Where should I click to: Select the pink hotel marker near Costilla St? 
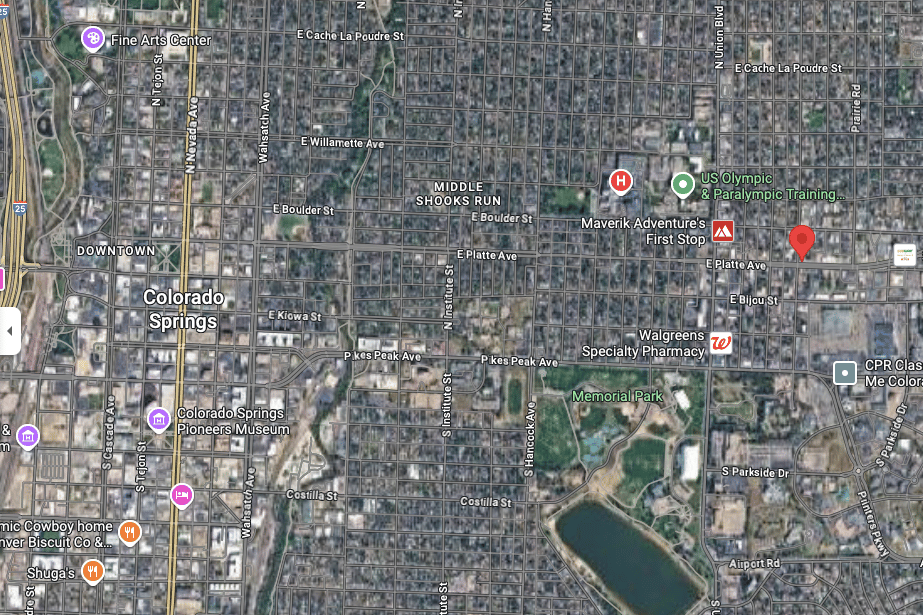tap(181, 494)
